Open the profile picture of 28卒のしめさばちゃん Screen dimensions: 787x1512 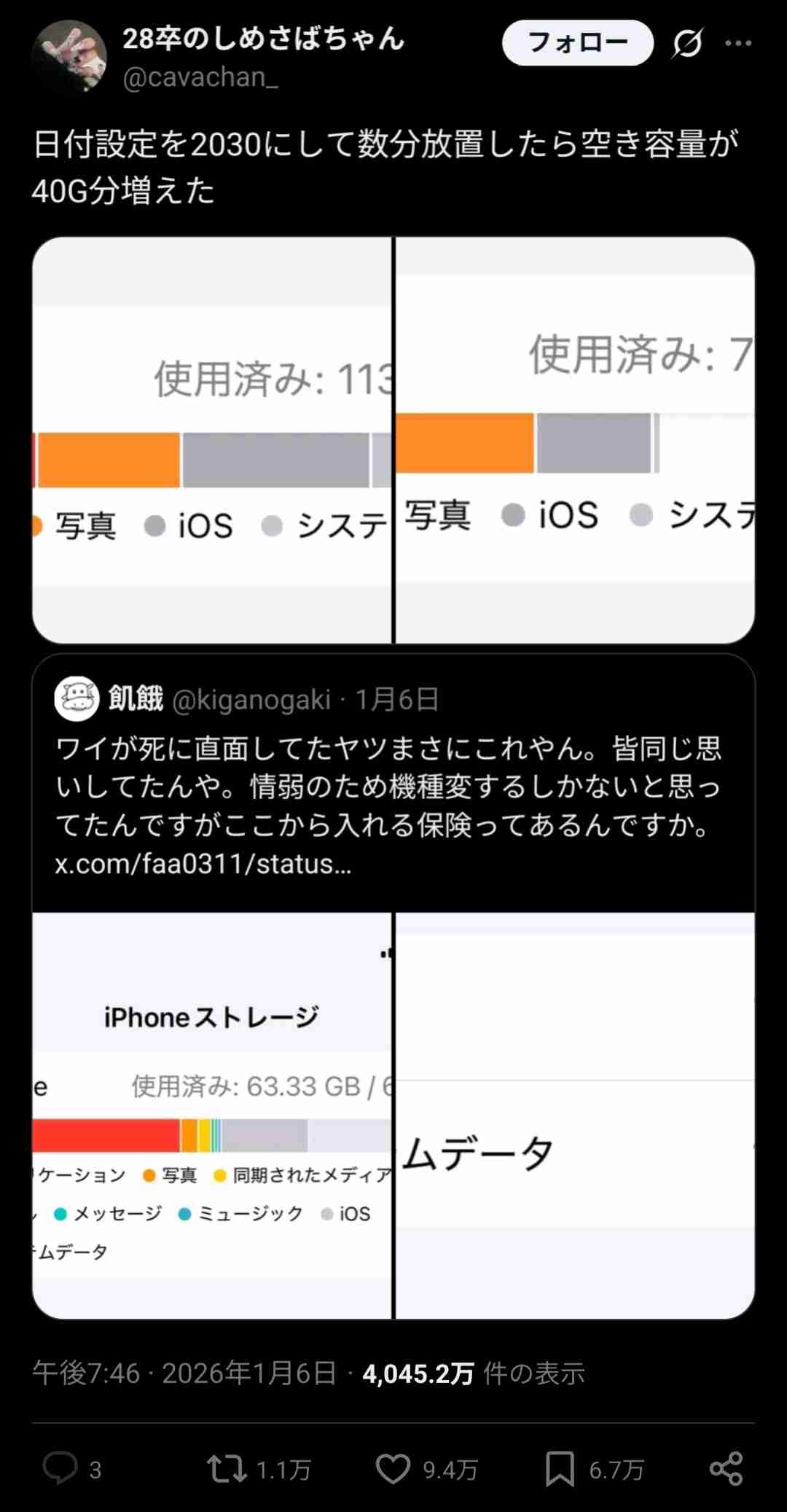click(x=69, y=57)
